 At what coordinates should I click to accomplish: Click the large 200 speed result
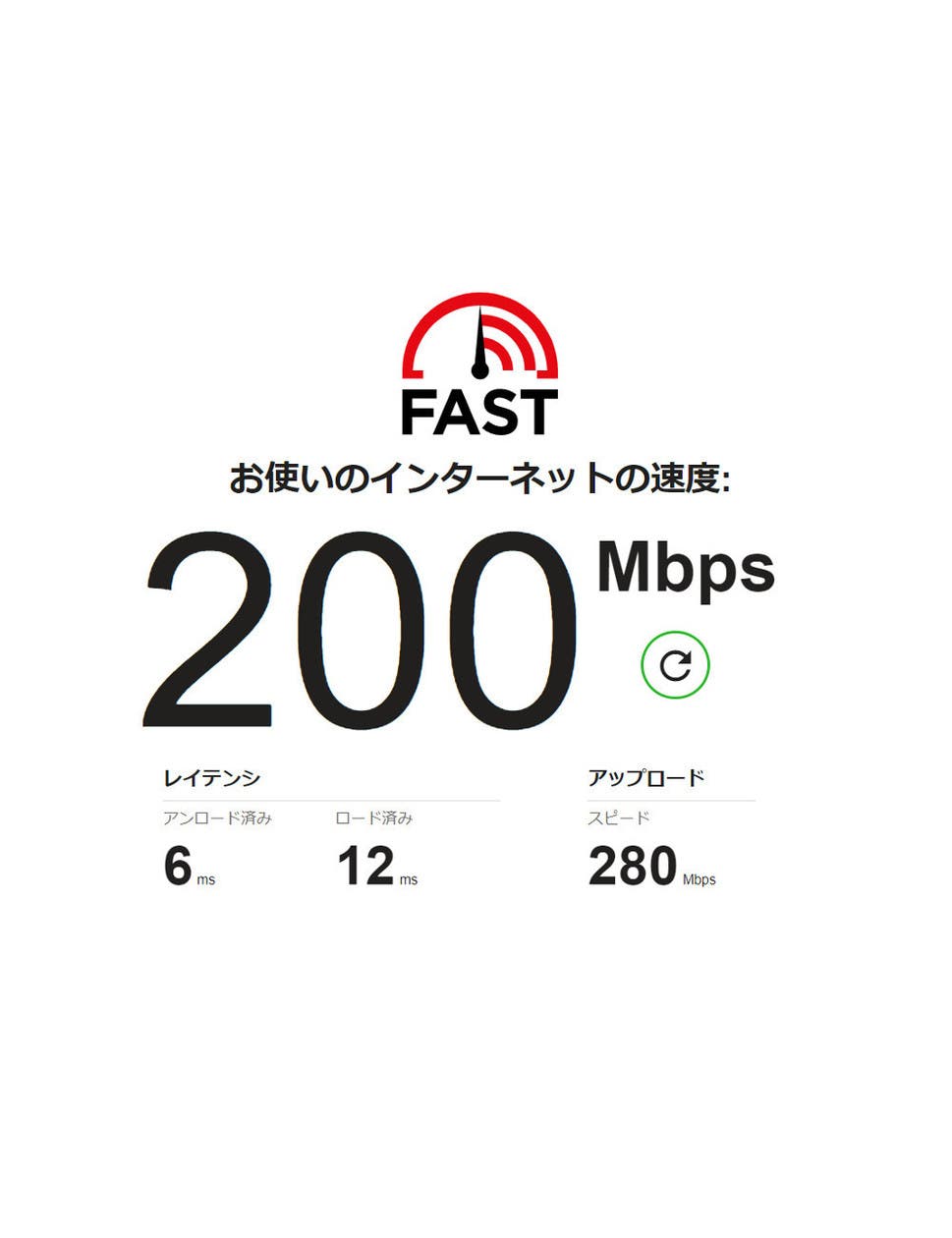tap(364, 629)
